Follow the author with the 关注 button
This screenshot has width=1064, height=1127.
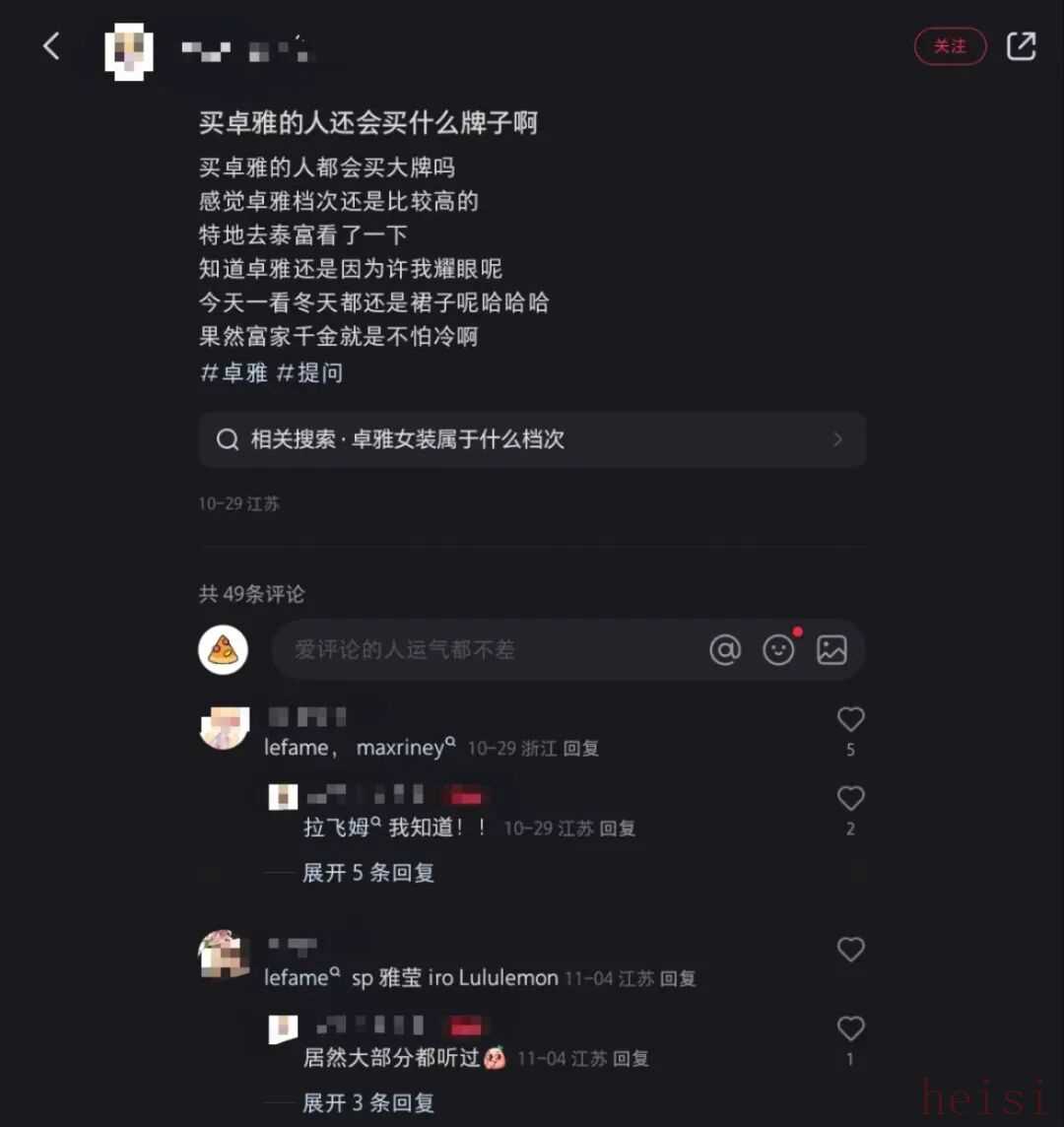pos(950,46)
